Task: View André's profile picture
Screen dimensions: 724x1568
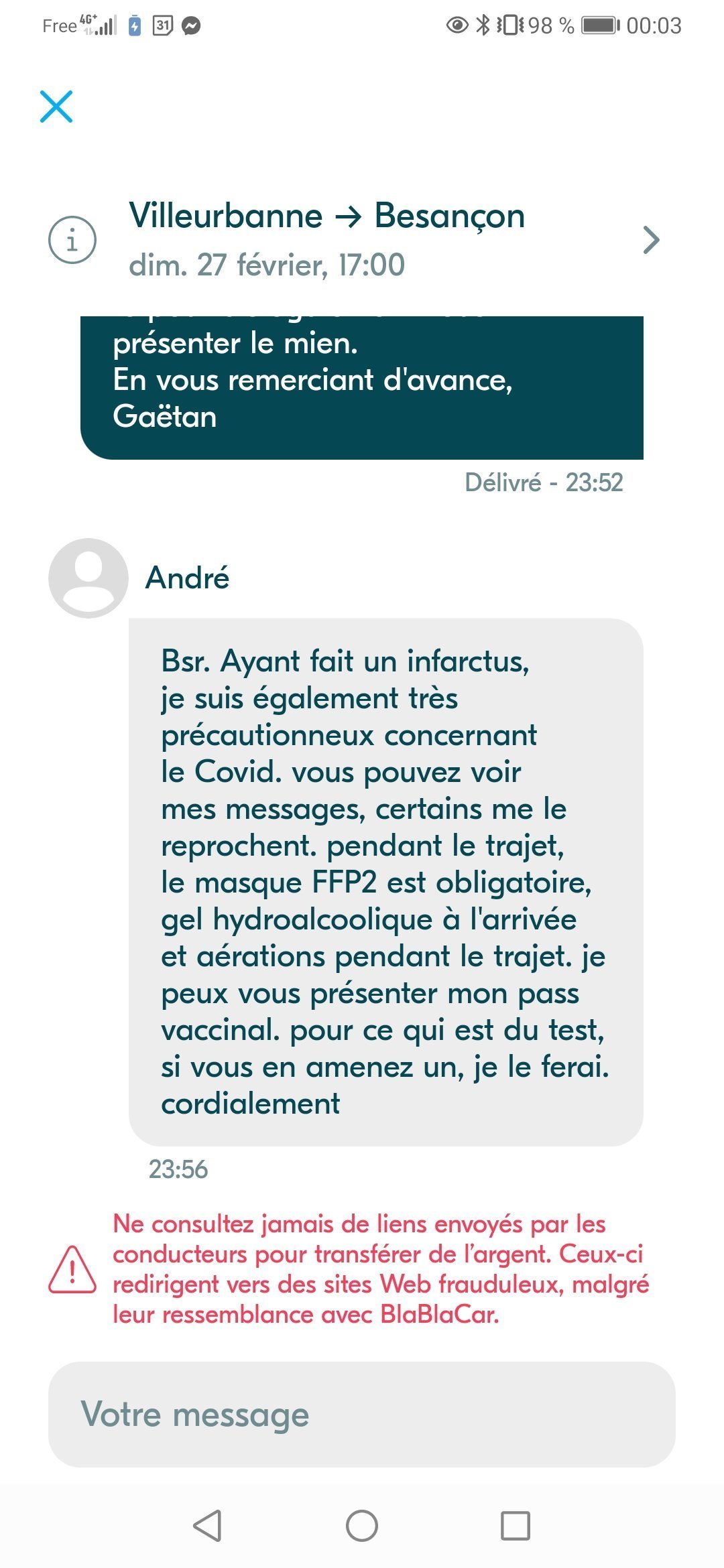Action: (x=88, y=578)
